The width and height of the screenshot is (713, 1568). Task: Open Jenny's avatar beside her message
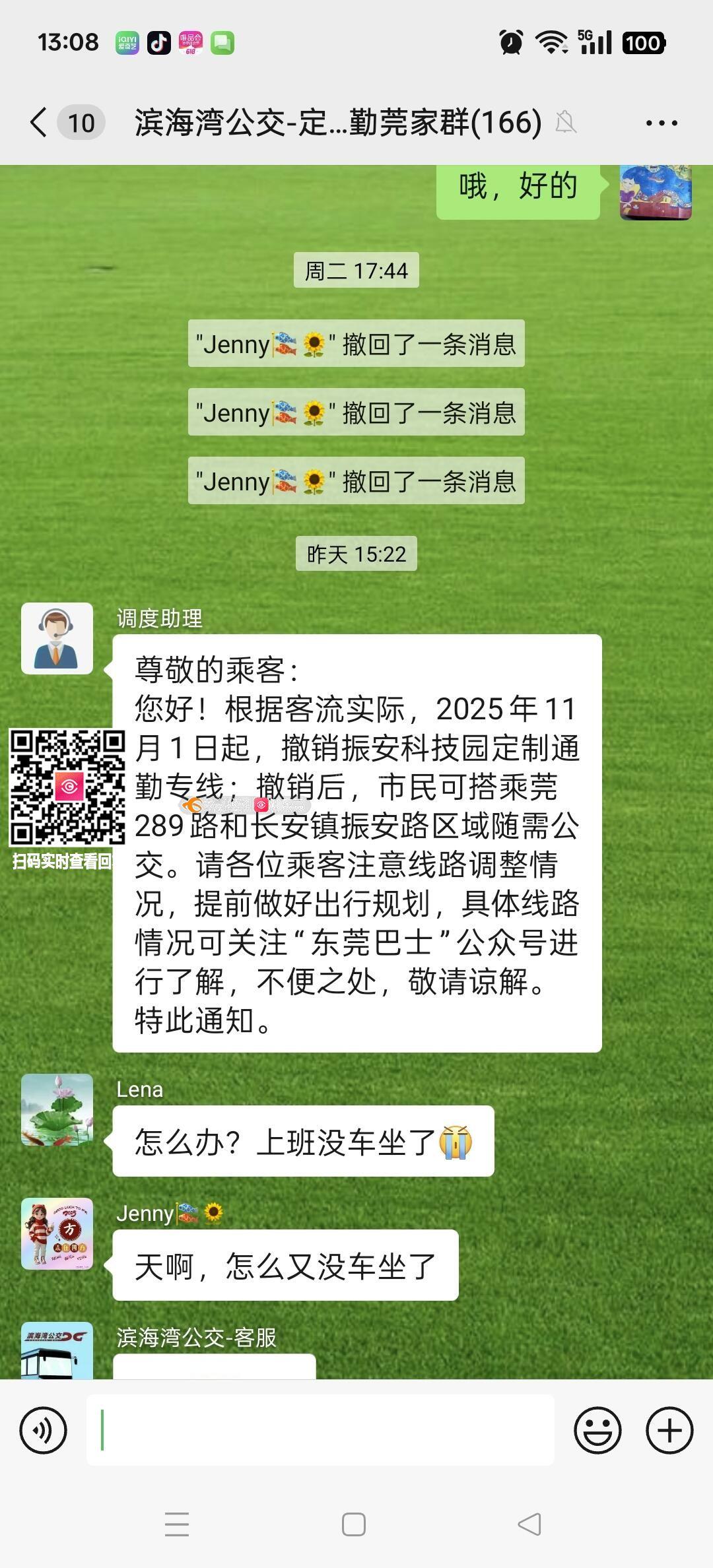57,1233
